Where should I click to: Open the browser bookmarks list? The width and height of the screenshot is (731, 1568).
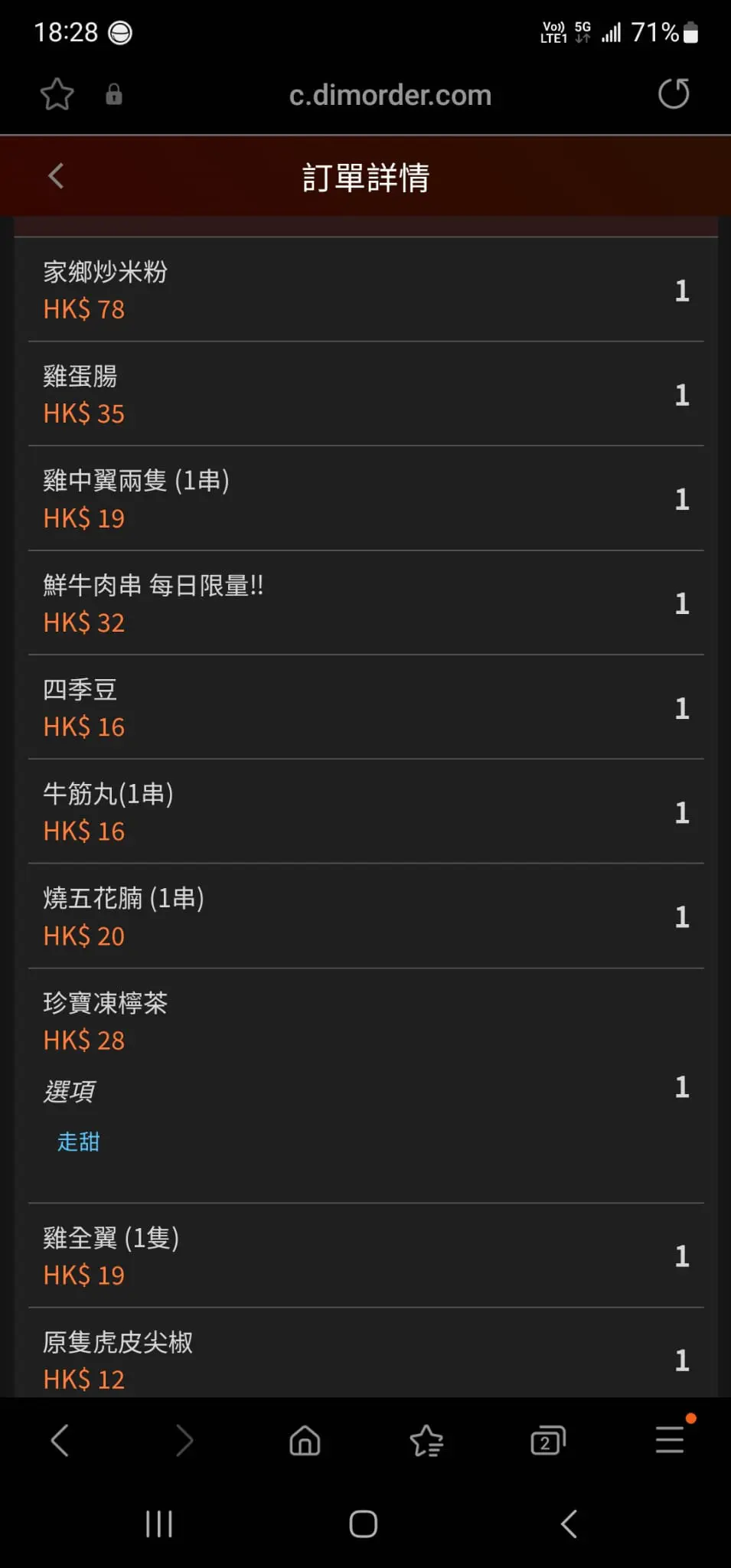(426, 1441)
